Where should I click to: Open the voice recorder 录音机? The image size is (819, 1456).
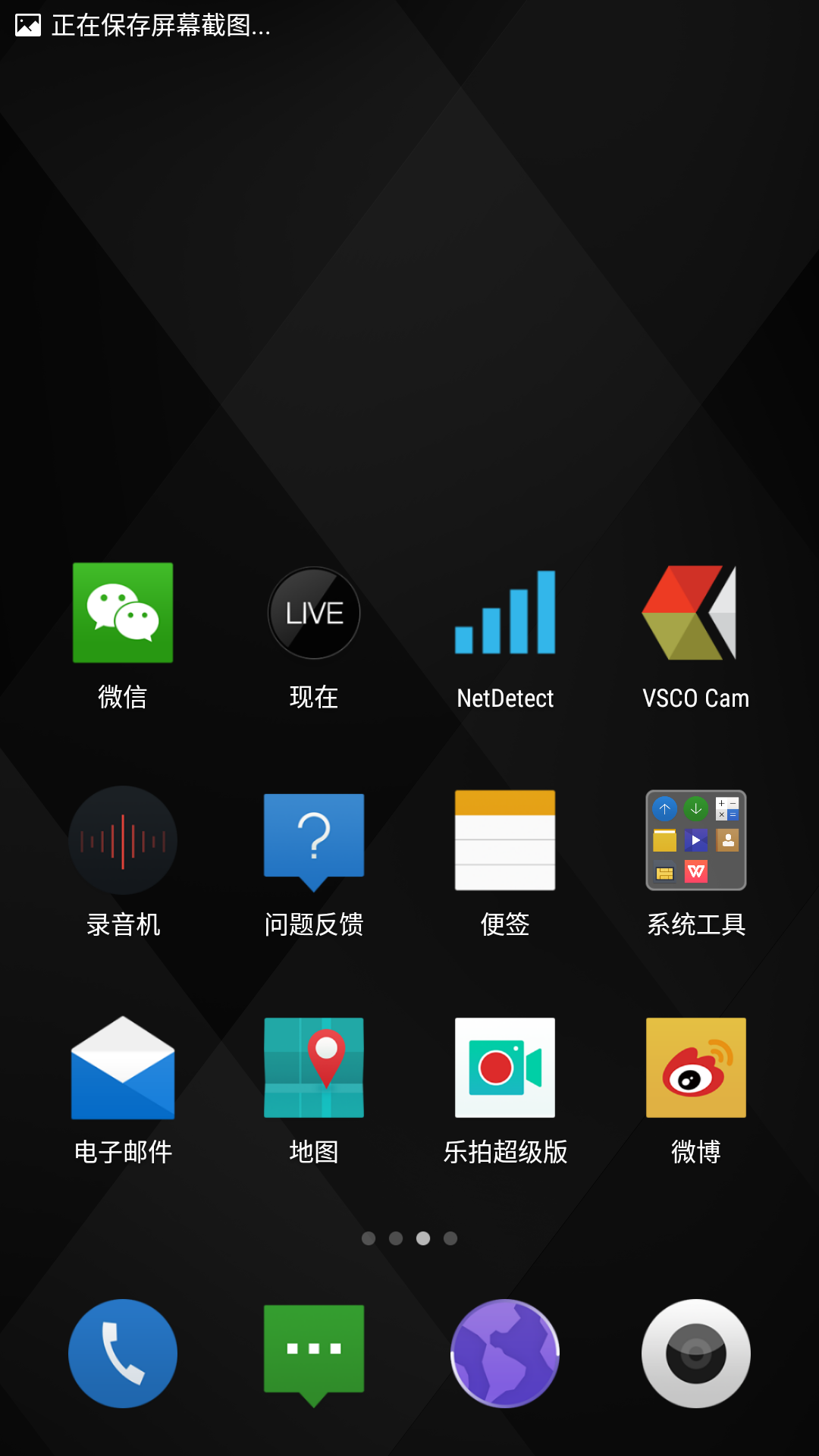pos(123,840)
